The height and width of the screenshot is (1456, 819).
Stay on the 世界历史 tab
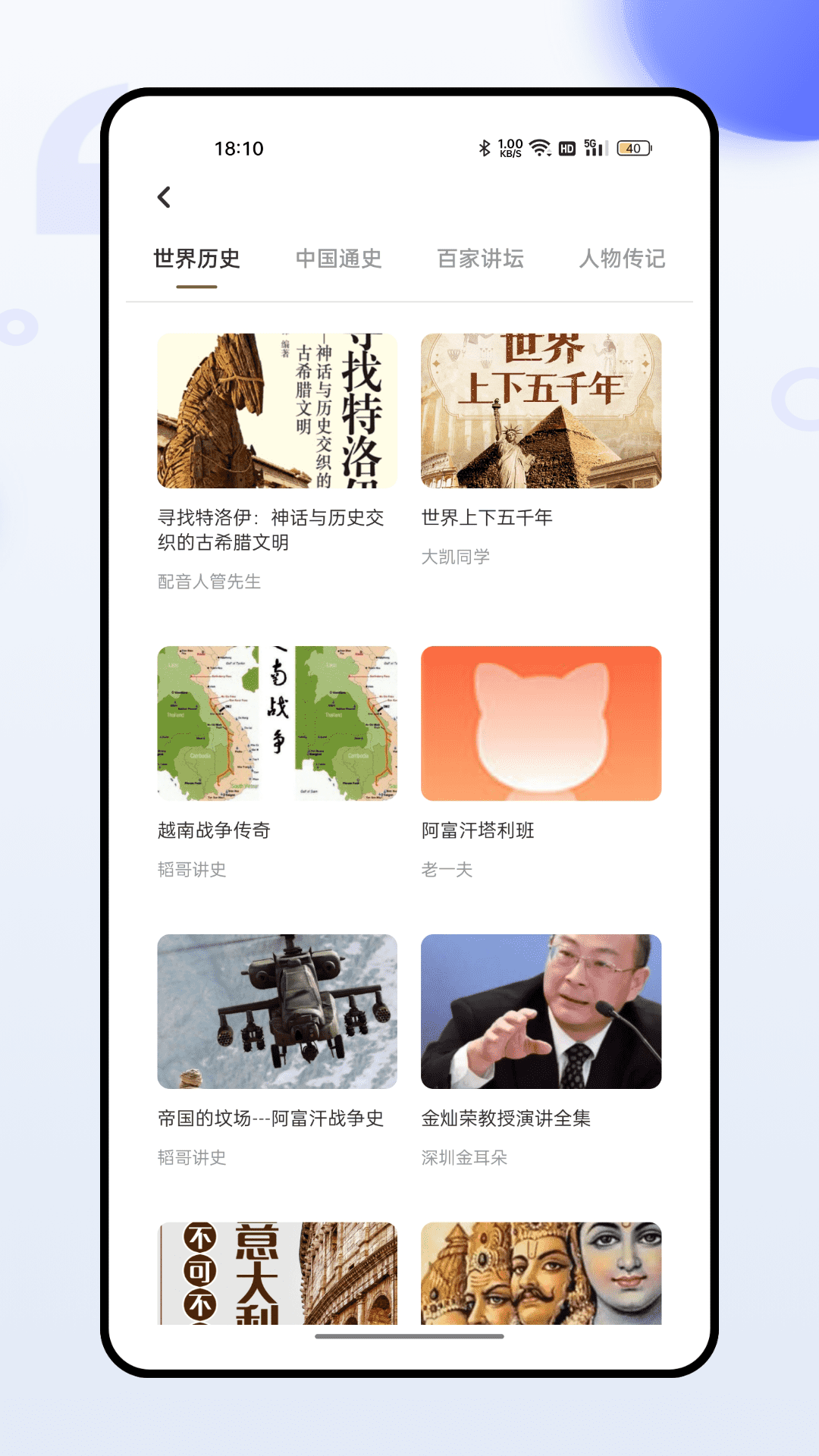pyautogui.click(x=195, y=259)
